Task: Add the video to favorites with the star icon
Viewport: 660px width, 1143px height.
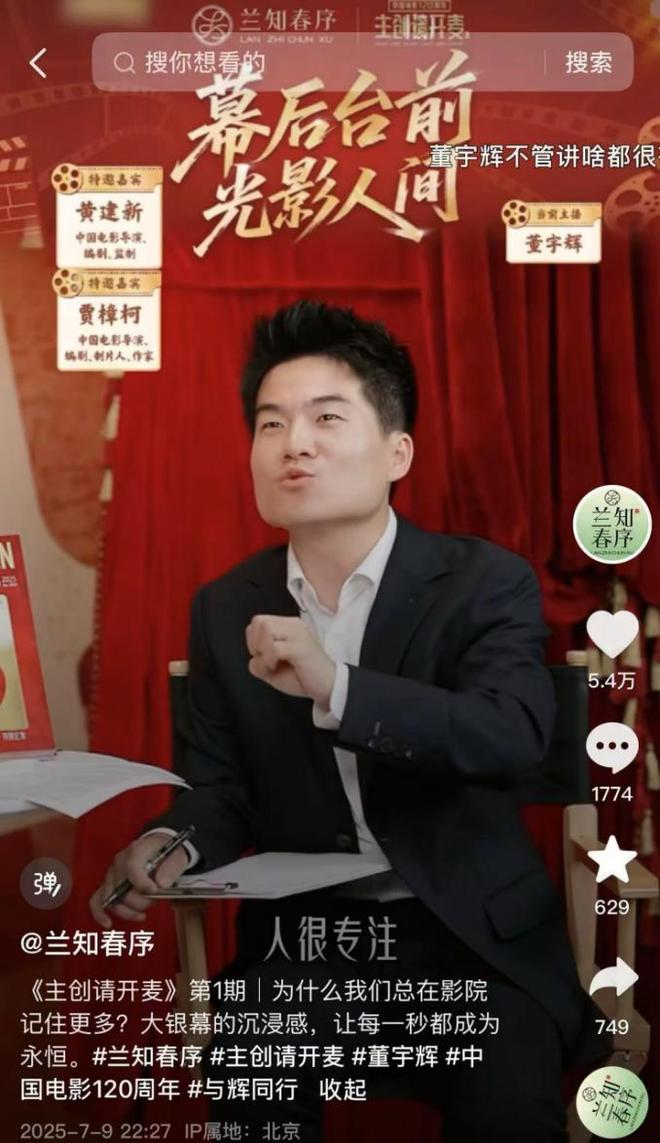Action: (x=612, y=861)
